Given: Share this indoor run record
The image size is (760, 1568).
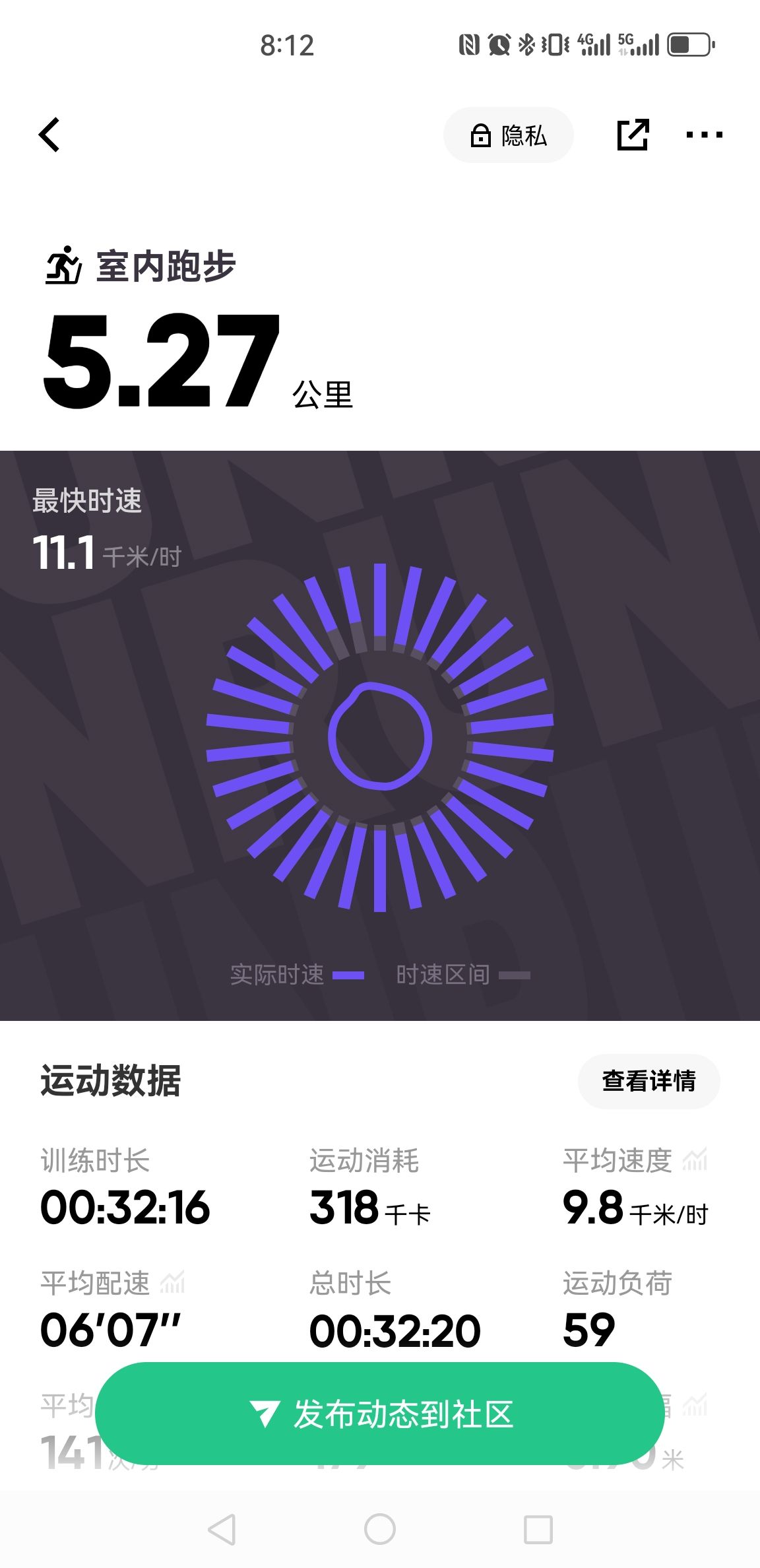Looking at the screenshot, I should (x=633, y=135).
